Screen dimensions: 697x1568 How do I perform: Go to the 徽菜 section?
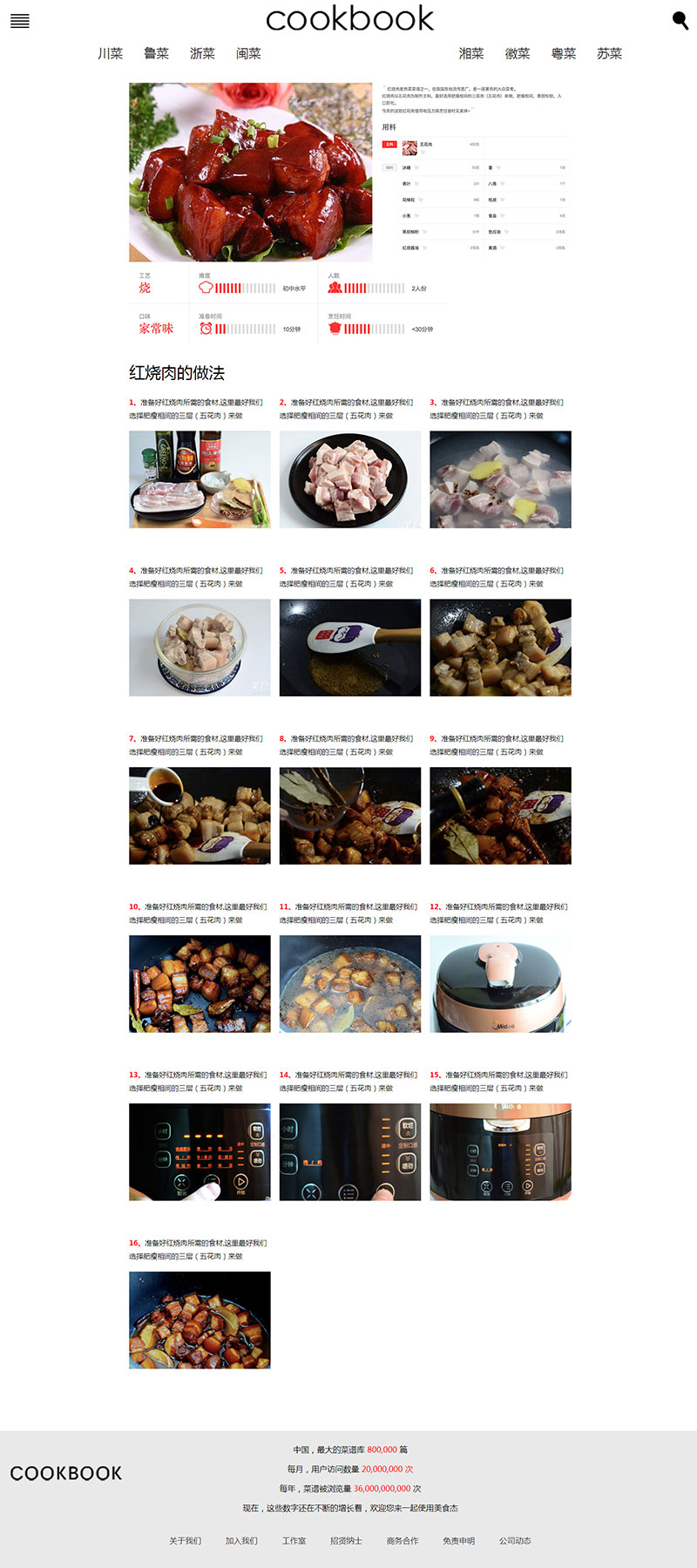click(518, 54)
